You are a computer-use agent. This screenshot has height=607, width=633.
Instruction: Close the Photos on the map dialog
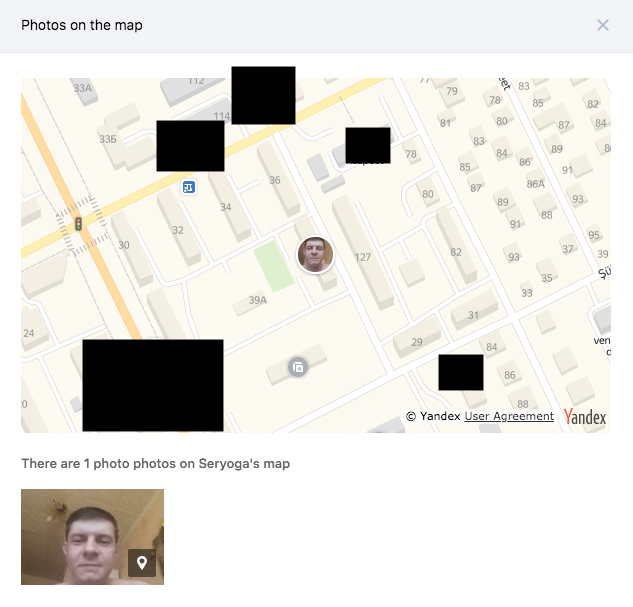(603, 25)
